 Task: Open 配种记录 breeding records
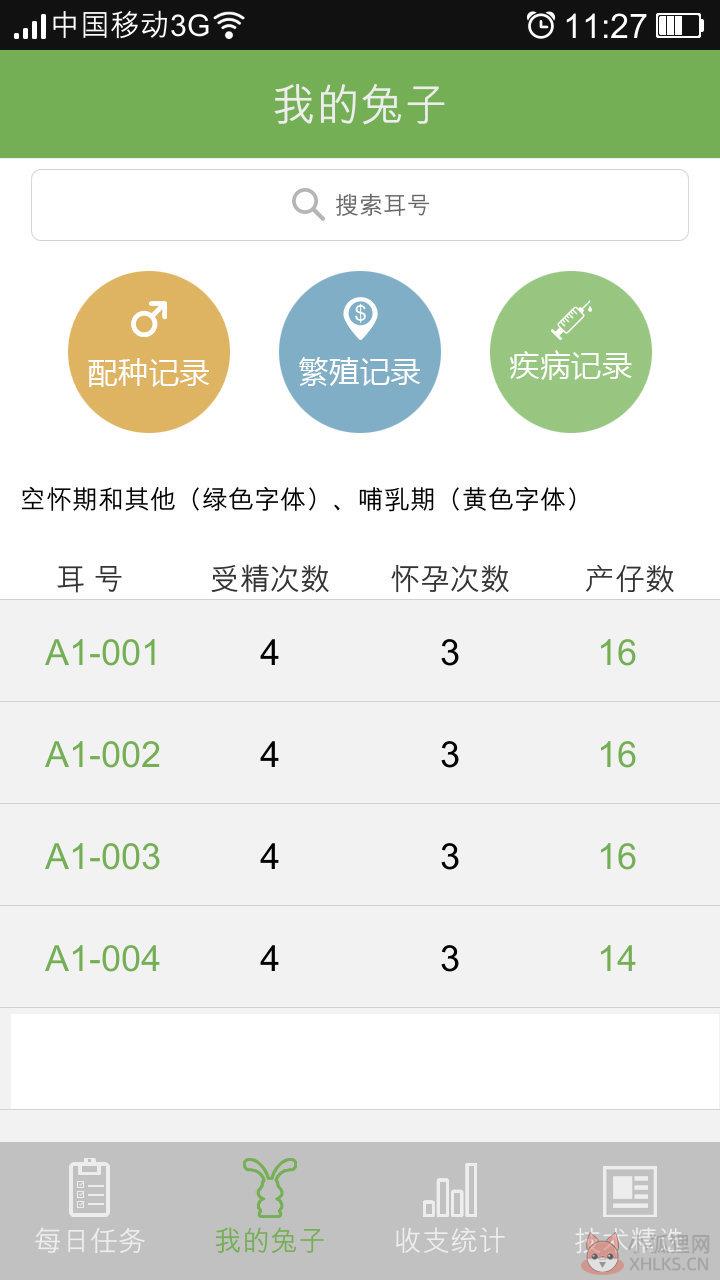[149, 352]
